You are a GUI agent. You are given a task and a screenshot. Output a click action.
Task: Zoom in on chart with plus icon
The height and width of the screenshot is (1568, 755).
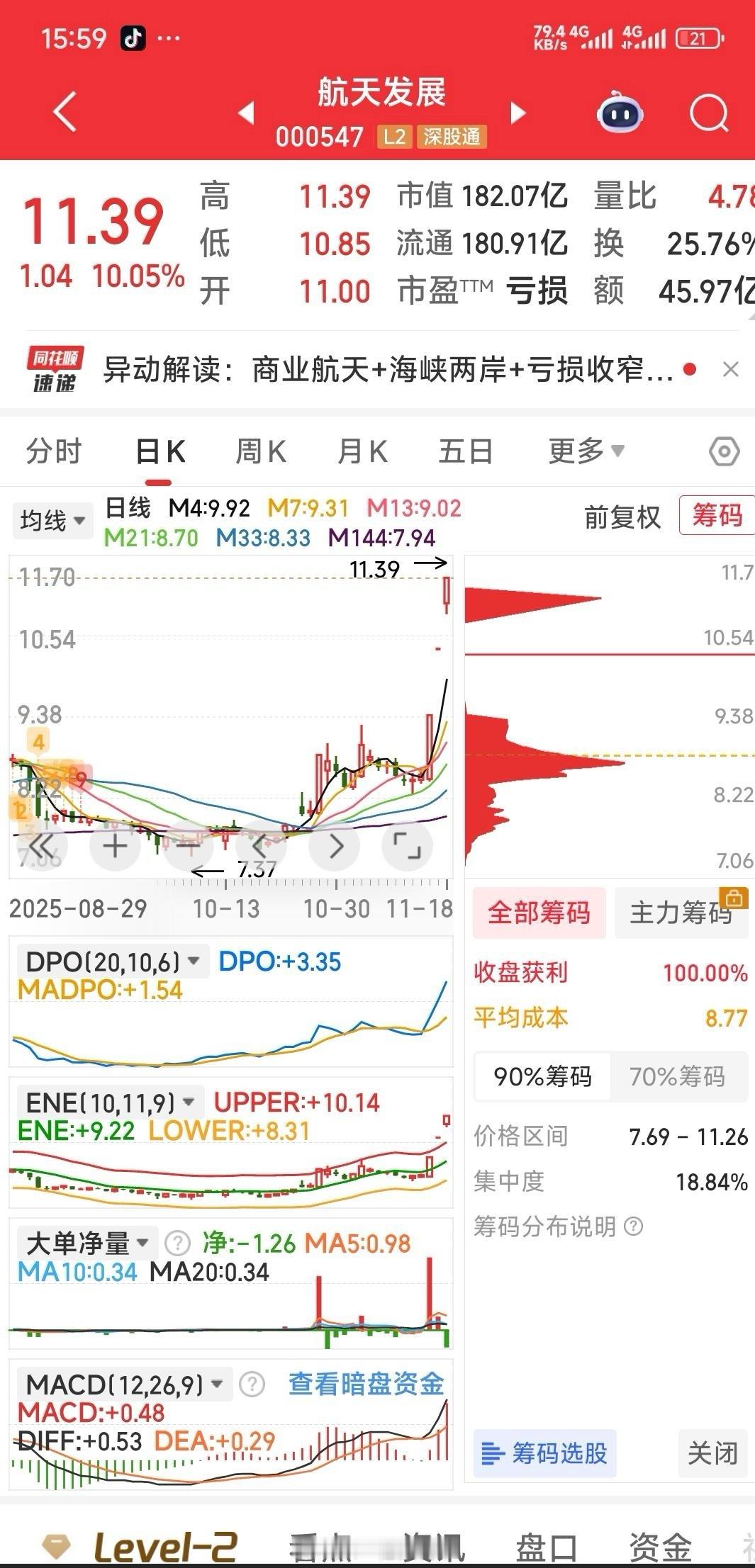pyautogui.click(x=116, y=845)
